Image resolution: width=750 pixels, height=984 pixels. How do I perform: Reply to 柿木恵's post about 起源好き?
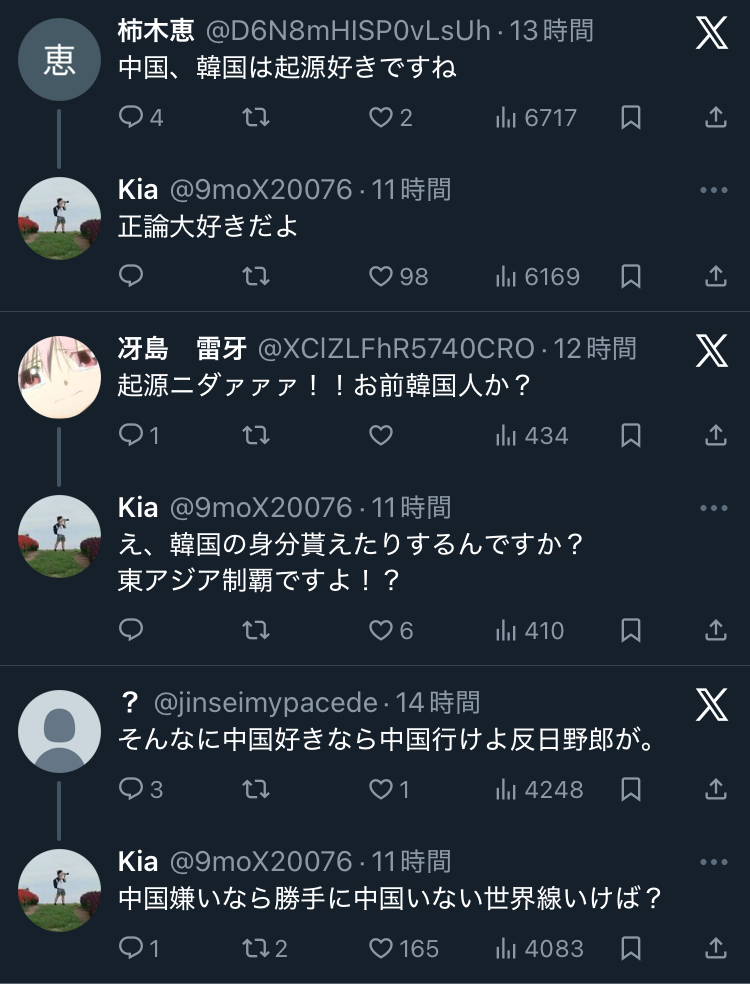tap(131, 118)
